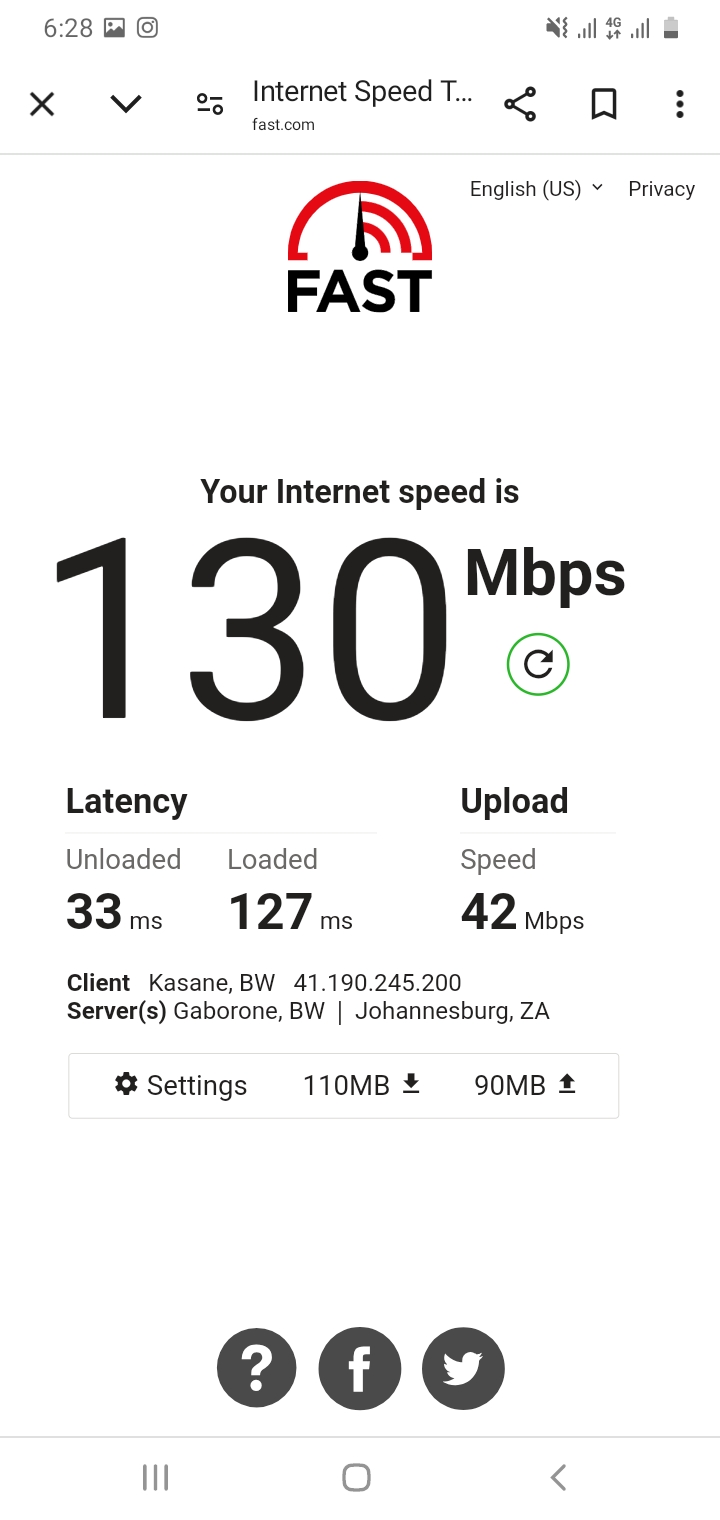
Task: Share result on Facebook
Action: click(360, 1368)
